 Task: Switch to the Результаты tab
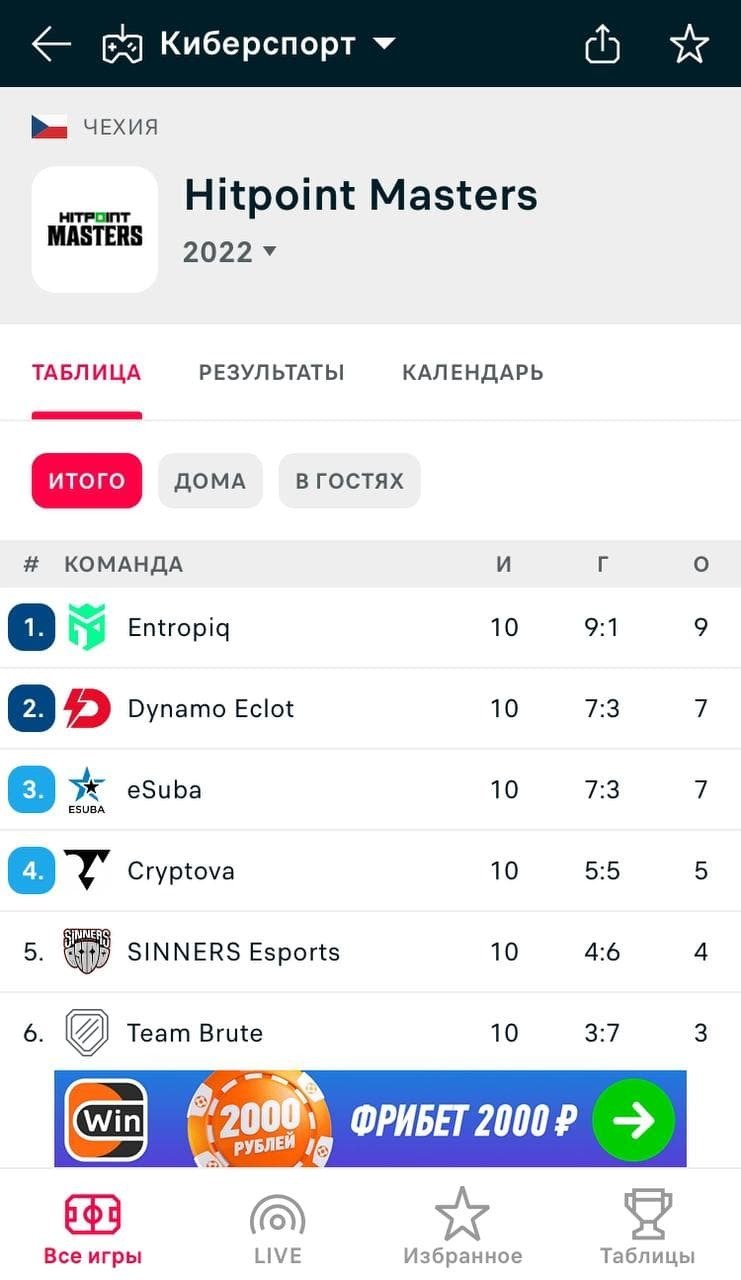[x=271, y=373]
